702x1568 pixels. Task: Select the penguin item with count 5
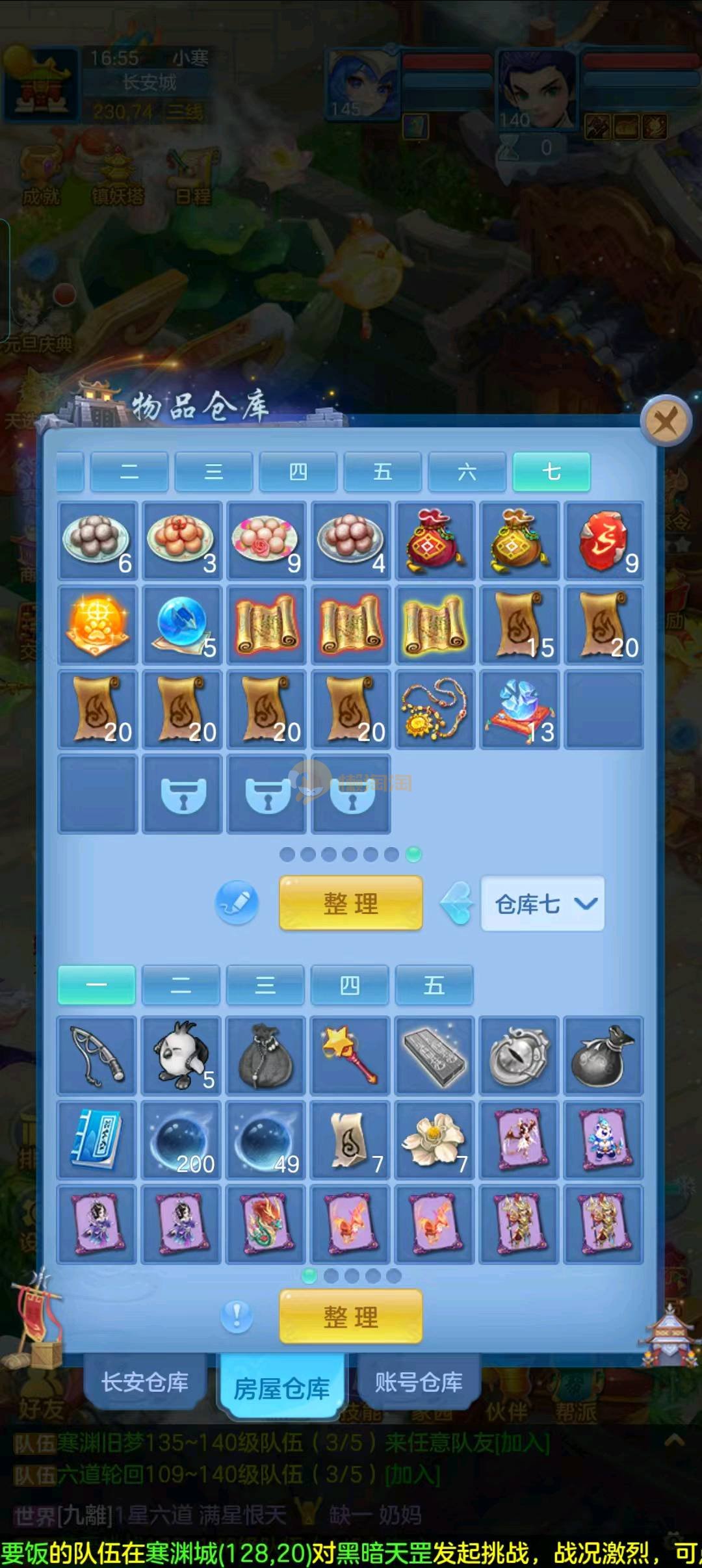coord(181,1056)
